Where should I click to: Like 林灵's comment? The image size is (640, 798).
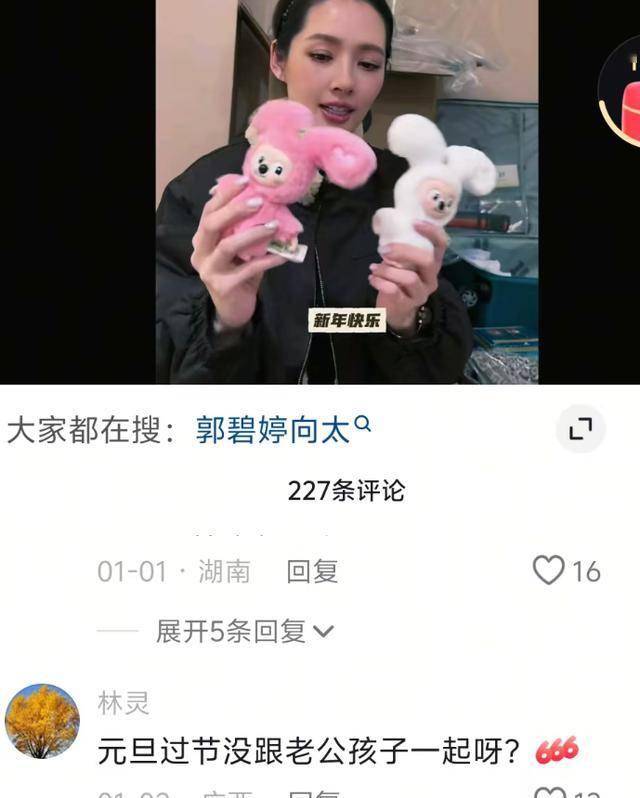pyautogui.click(x=550, y=792)
